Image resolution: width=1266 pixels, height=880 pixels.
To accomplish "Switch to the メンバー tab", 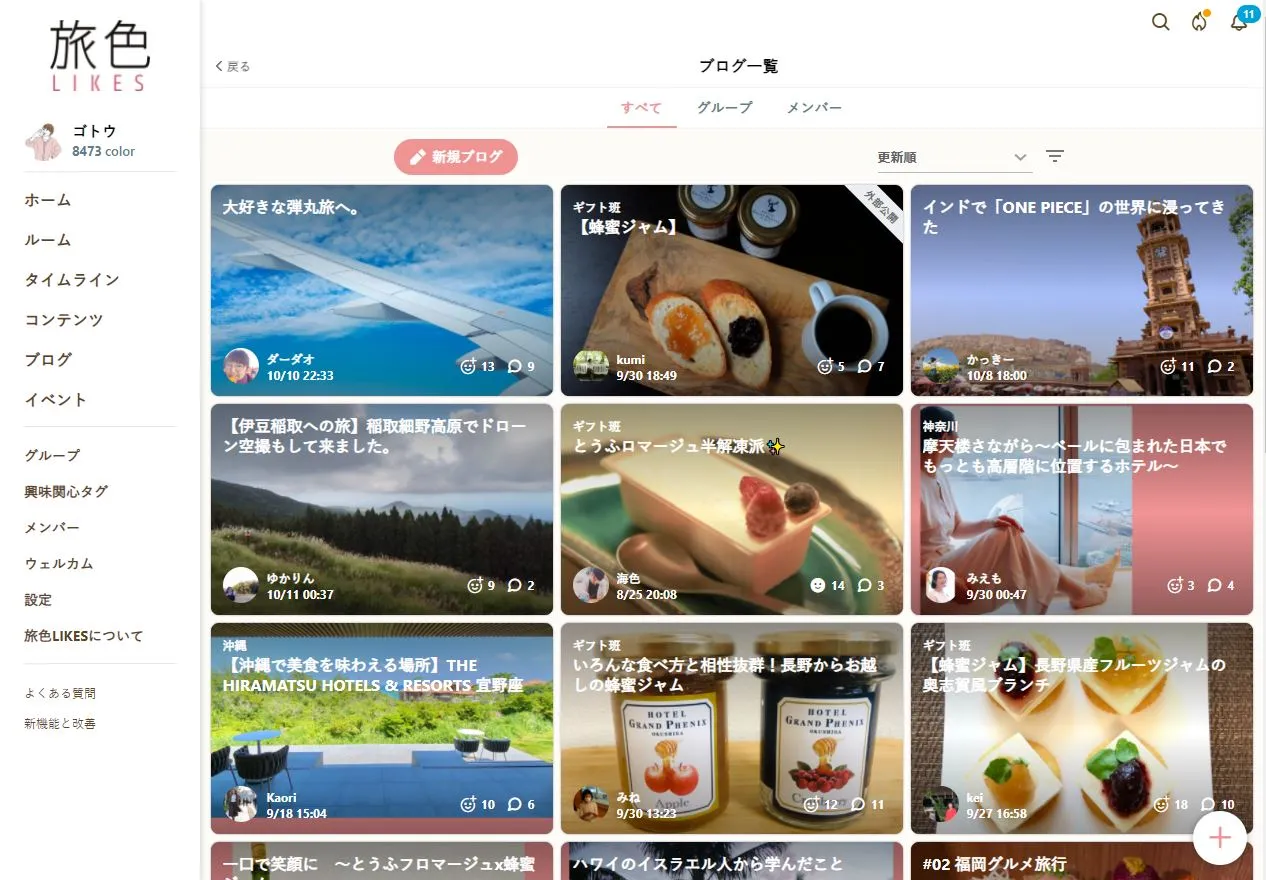I will [813, 107].
